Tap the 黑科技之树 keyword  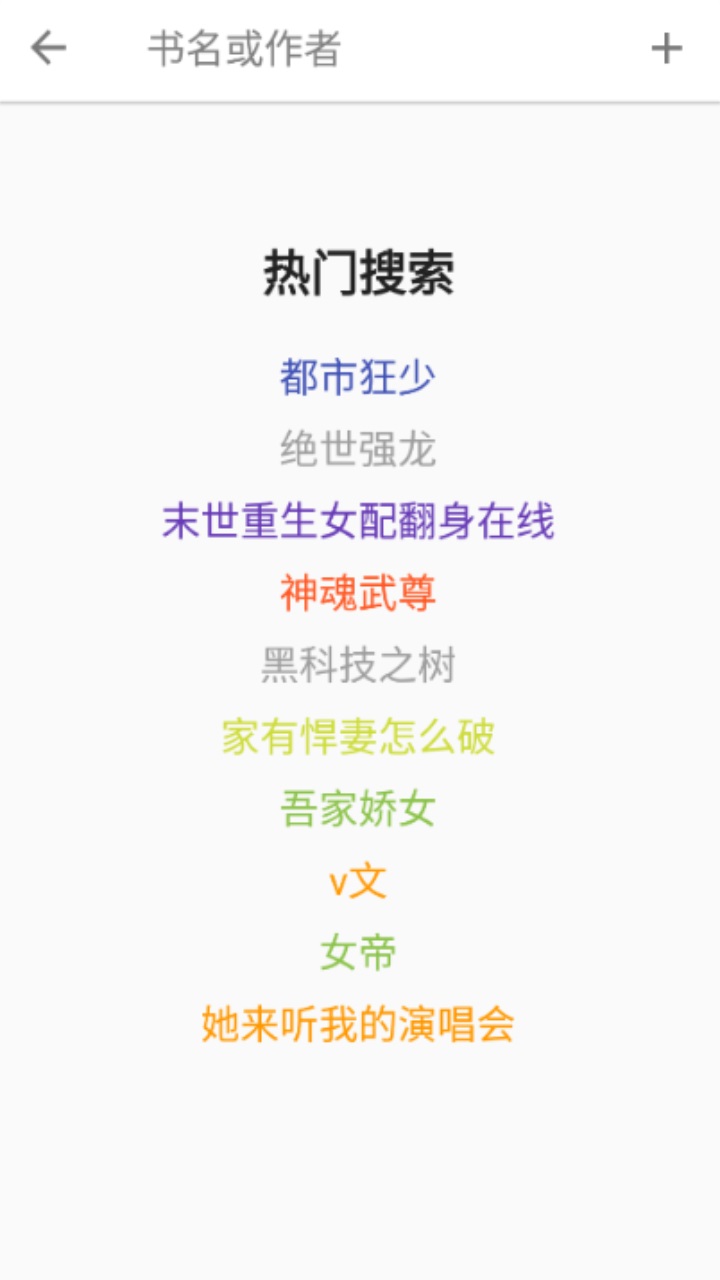(358, 666)
